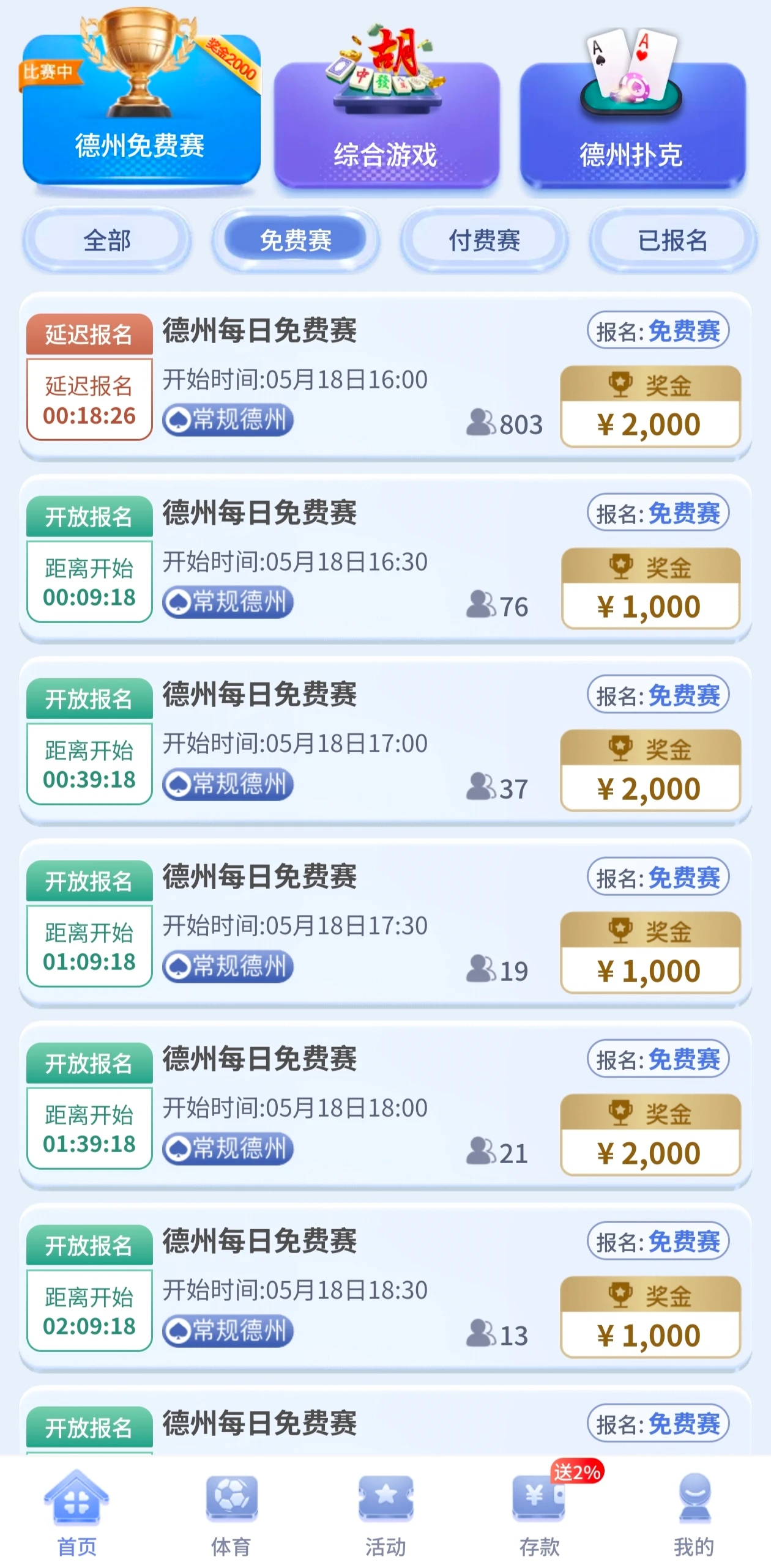Tap the player count icon showing 803
Viewport: 771px width, 1568px height.
[x=481, y=420]
